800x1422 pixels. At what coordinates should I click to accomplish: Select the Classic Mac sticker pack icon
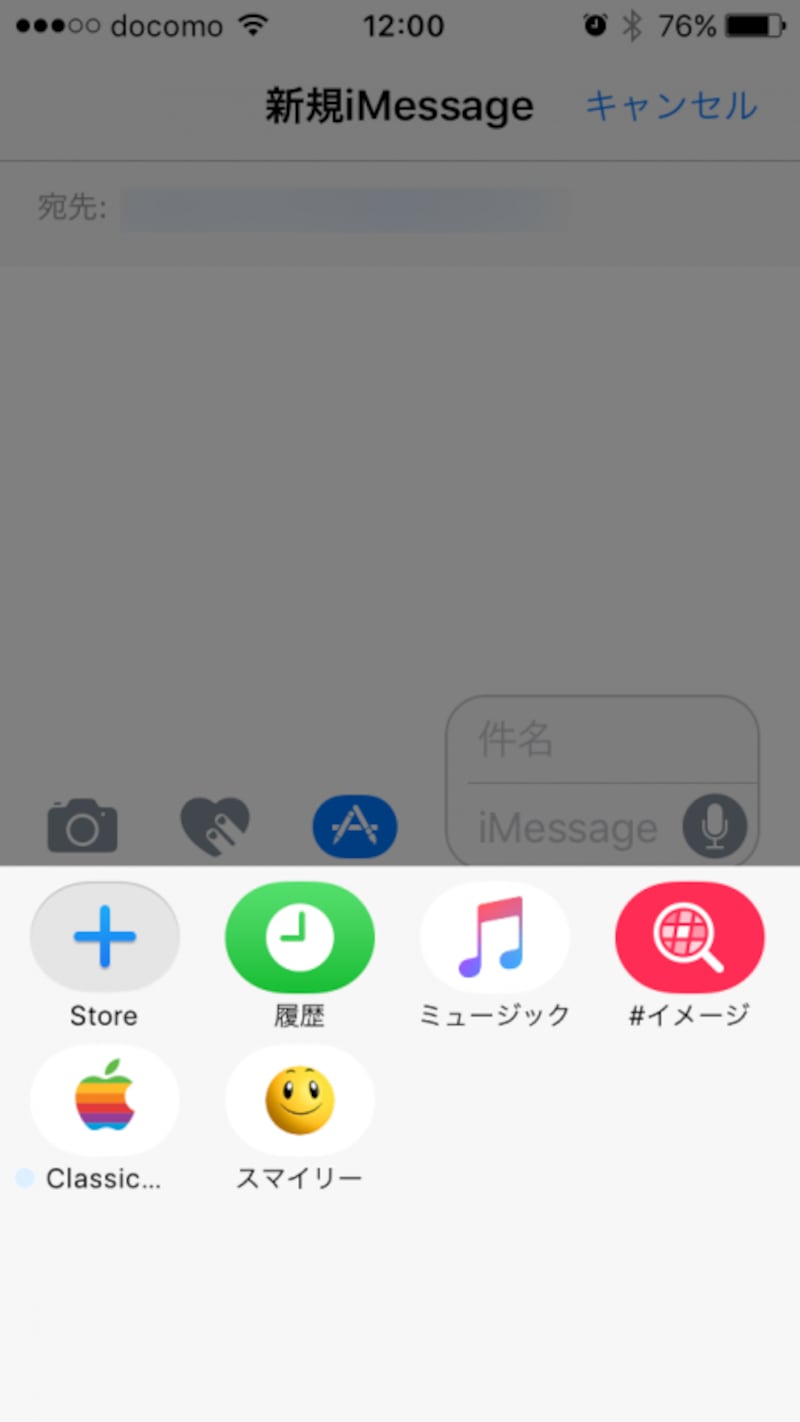[104, 1100]
